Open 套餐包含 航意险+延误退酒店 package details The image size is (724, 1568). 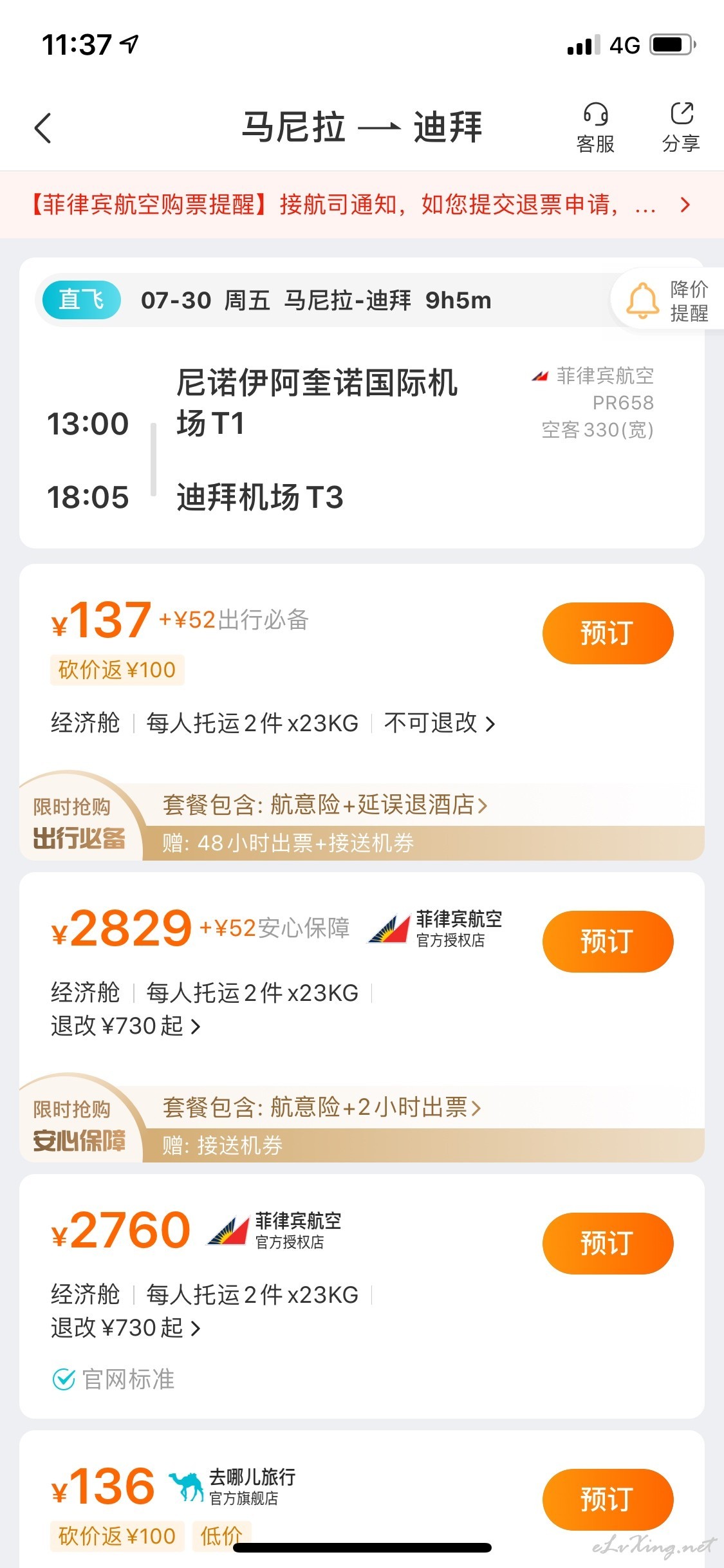tap(325, 805)
